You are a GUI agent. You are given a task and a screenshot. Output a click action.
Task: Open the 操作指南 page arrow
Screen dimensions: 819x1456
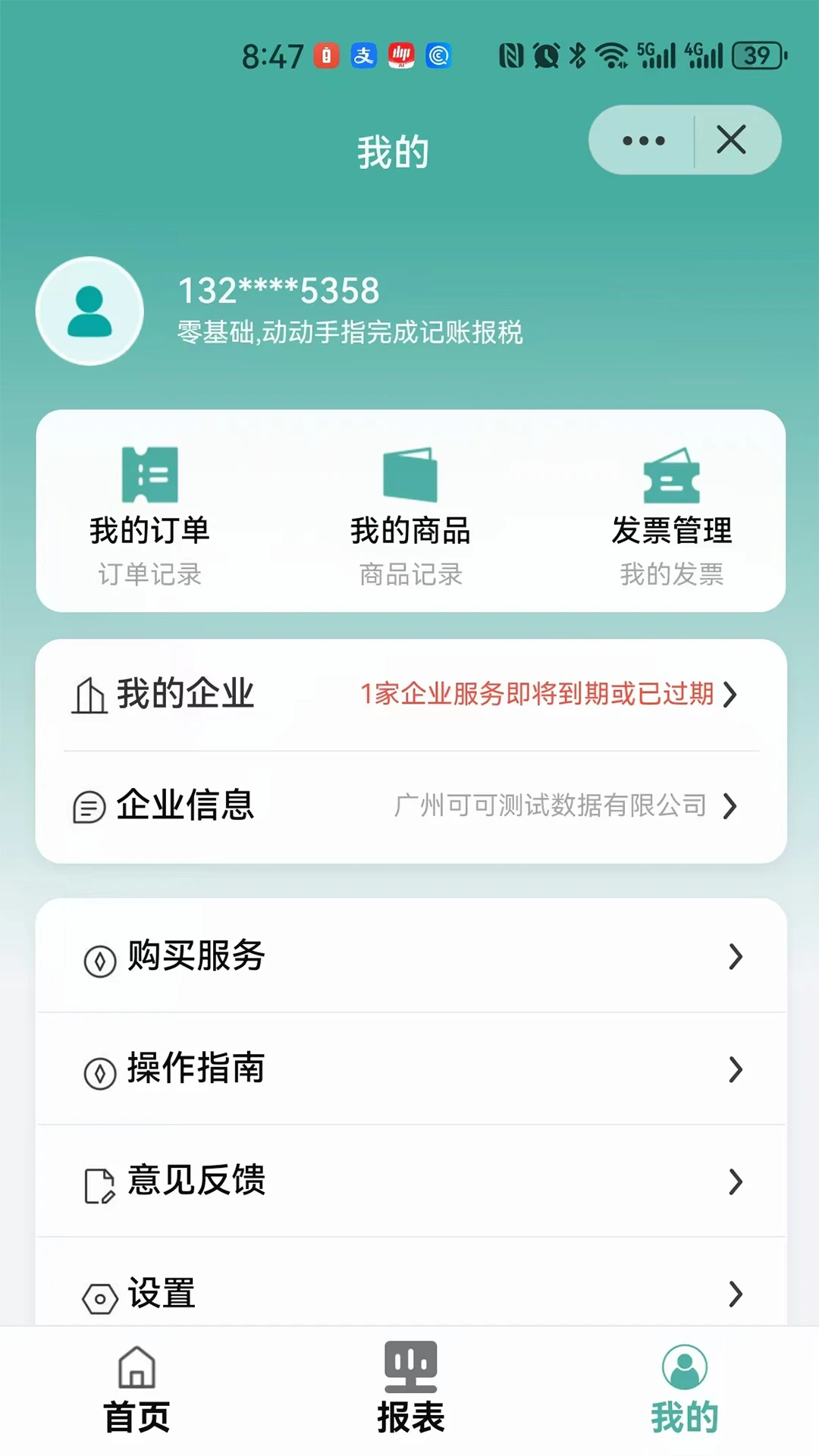(733, 1070)
